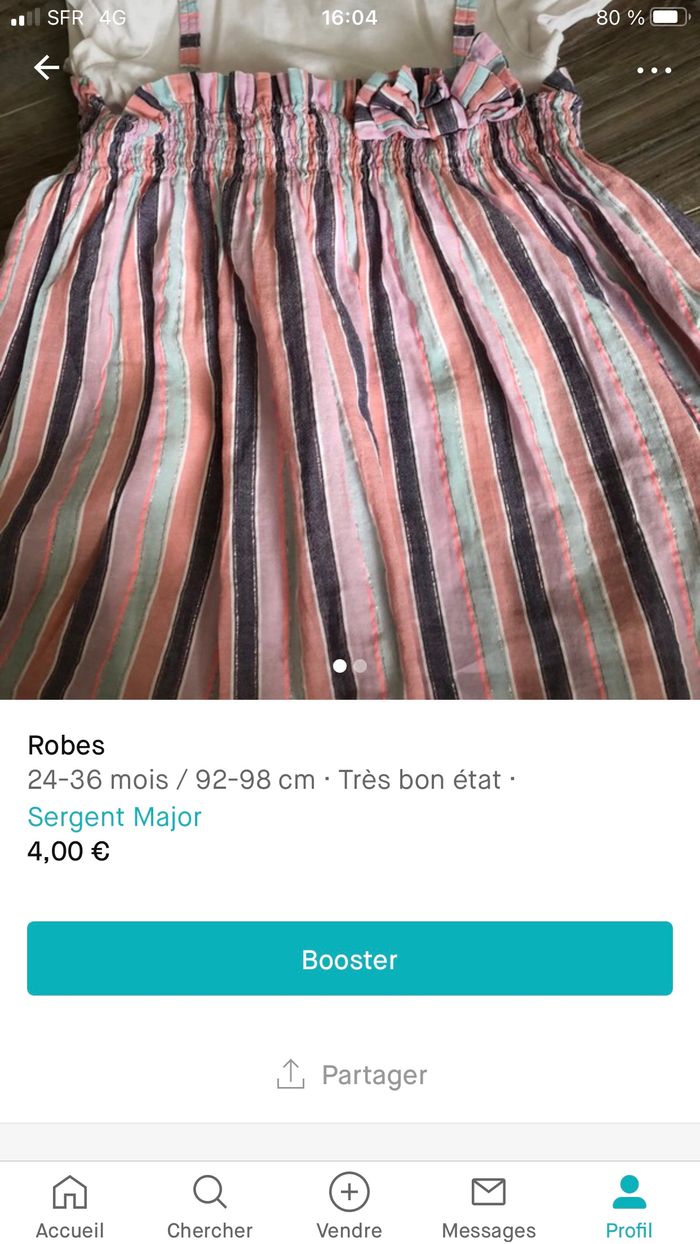Switch to the Chercher tab
This screenshot has height=1244, width=700.
[210, 1206]
